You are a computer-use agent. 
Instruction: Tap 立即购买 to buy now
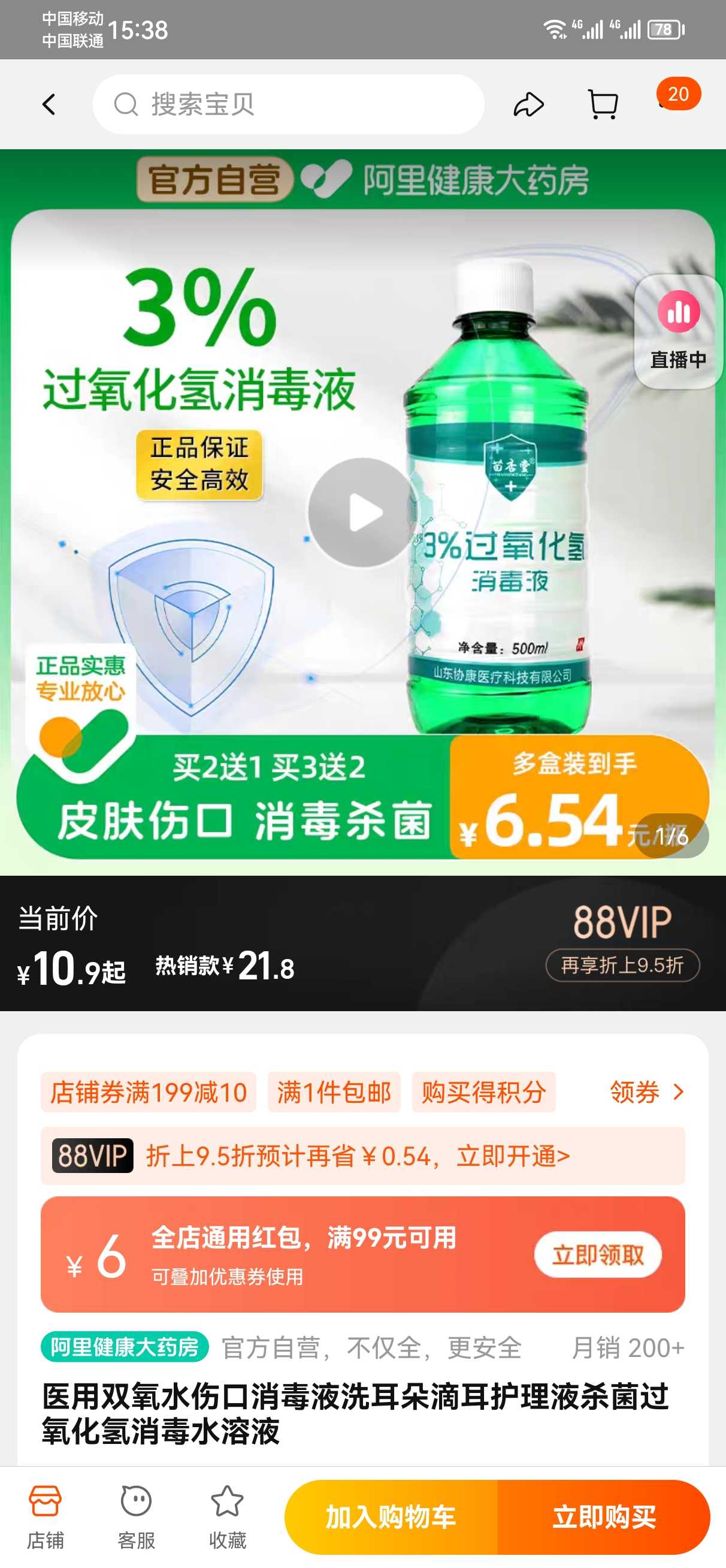point(604,1517)
